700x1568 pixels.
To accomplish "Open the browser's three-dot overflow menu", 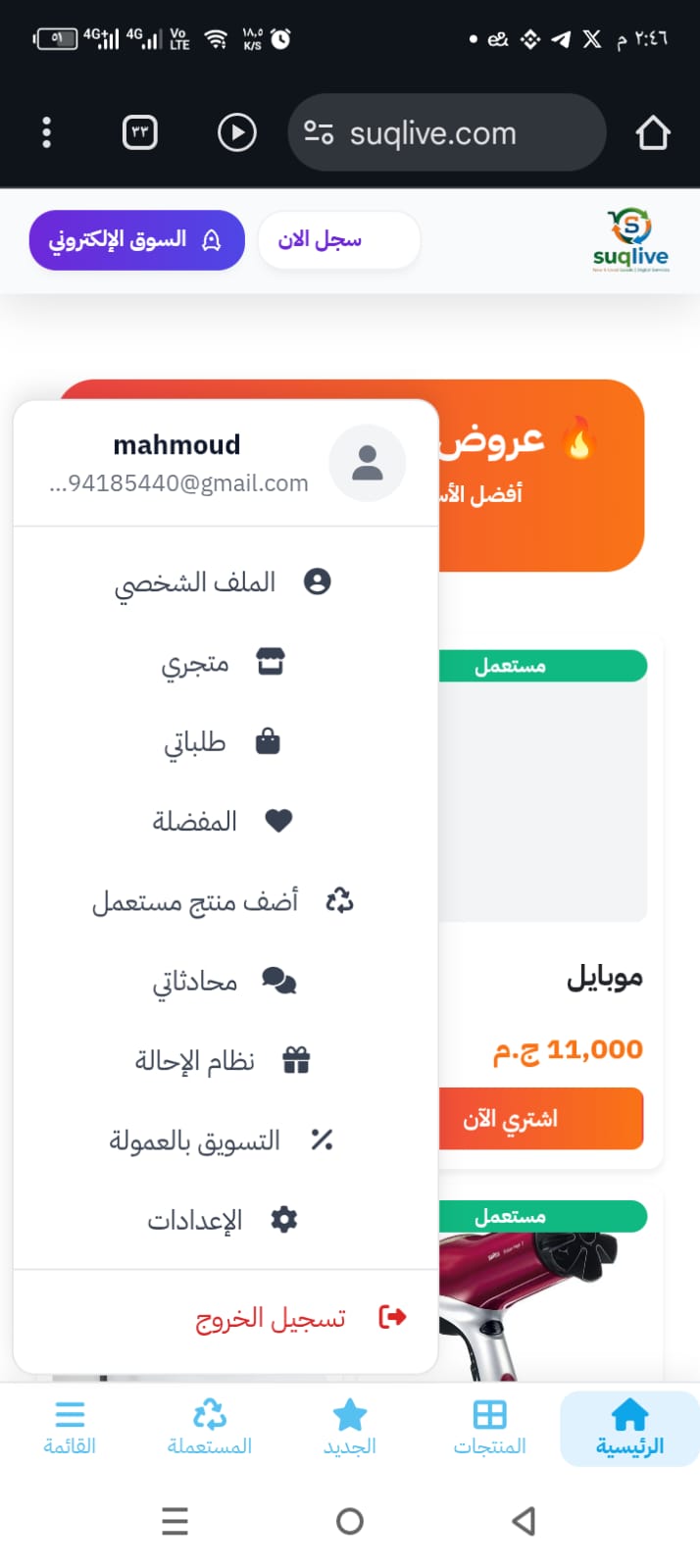I will coord(46,132).
